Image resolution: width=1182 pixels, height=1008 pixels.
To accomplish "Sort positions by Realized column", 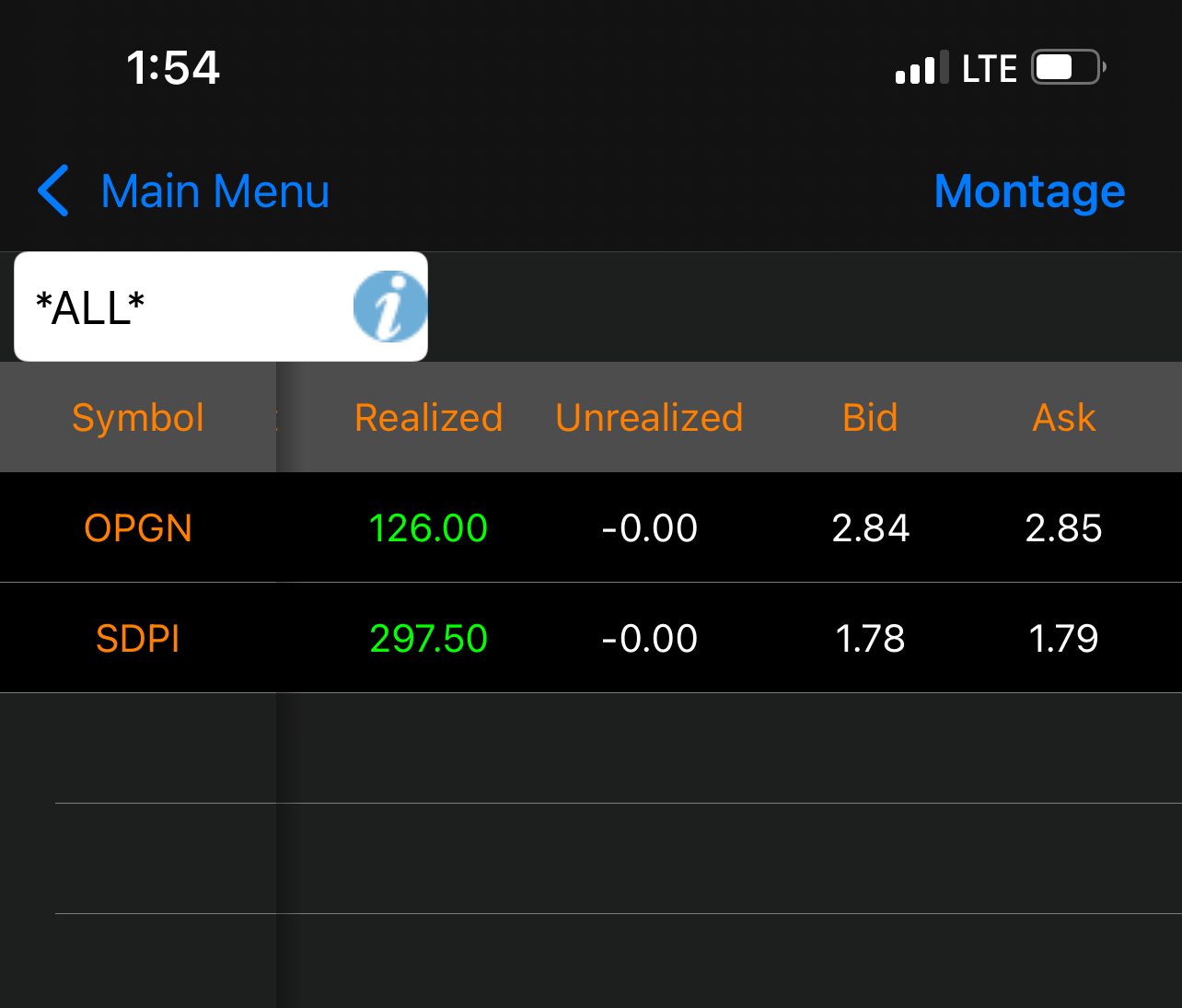I will coord(428,418).
